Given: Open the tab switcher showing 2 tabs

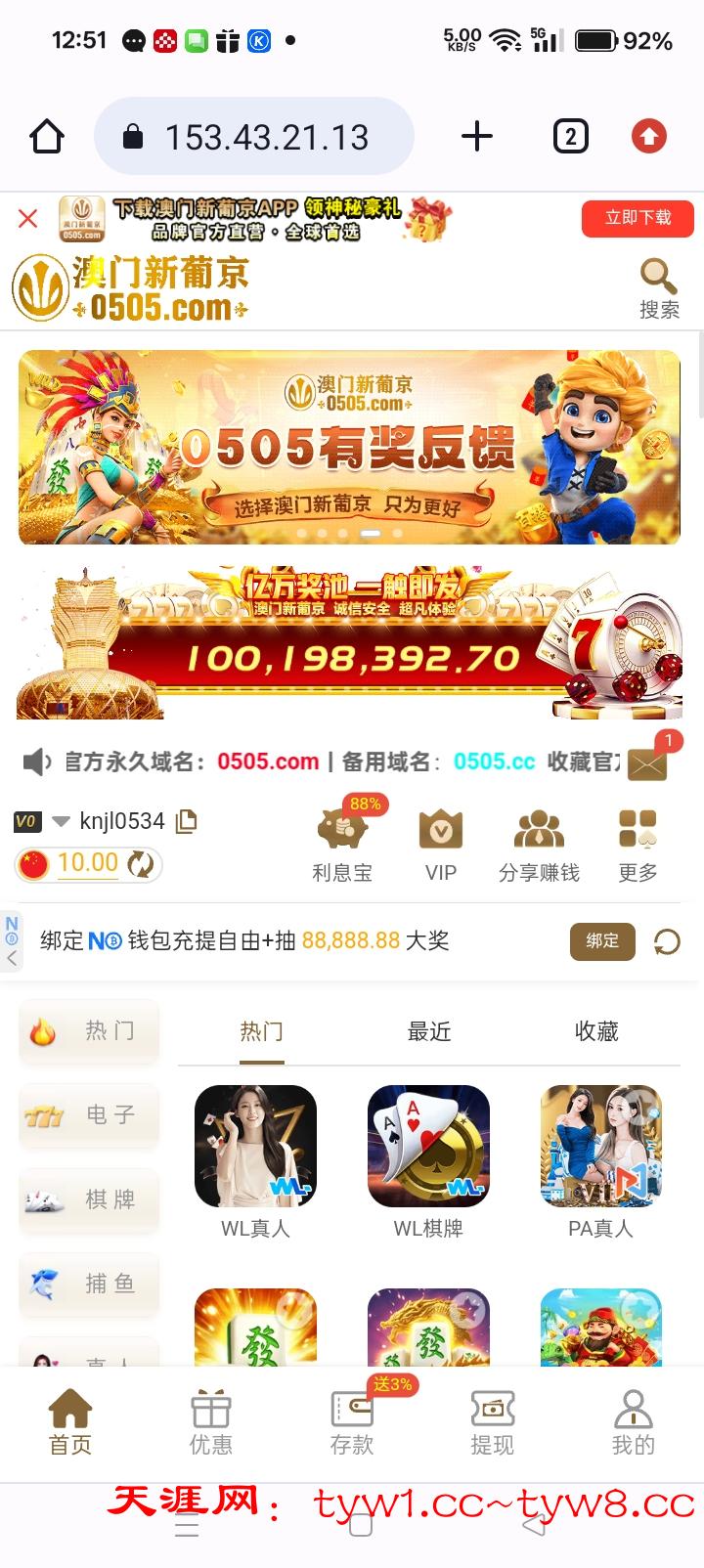Looking at the screenshot, I should [x=570, y=137].
